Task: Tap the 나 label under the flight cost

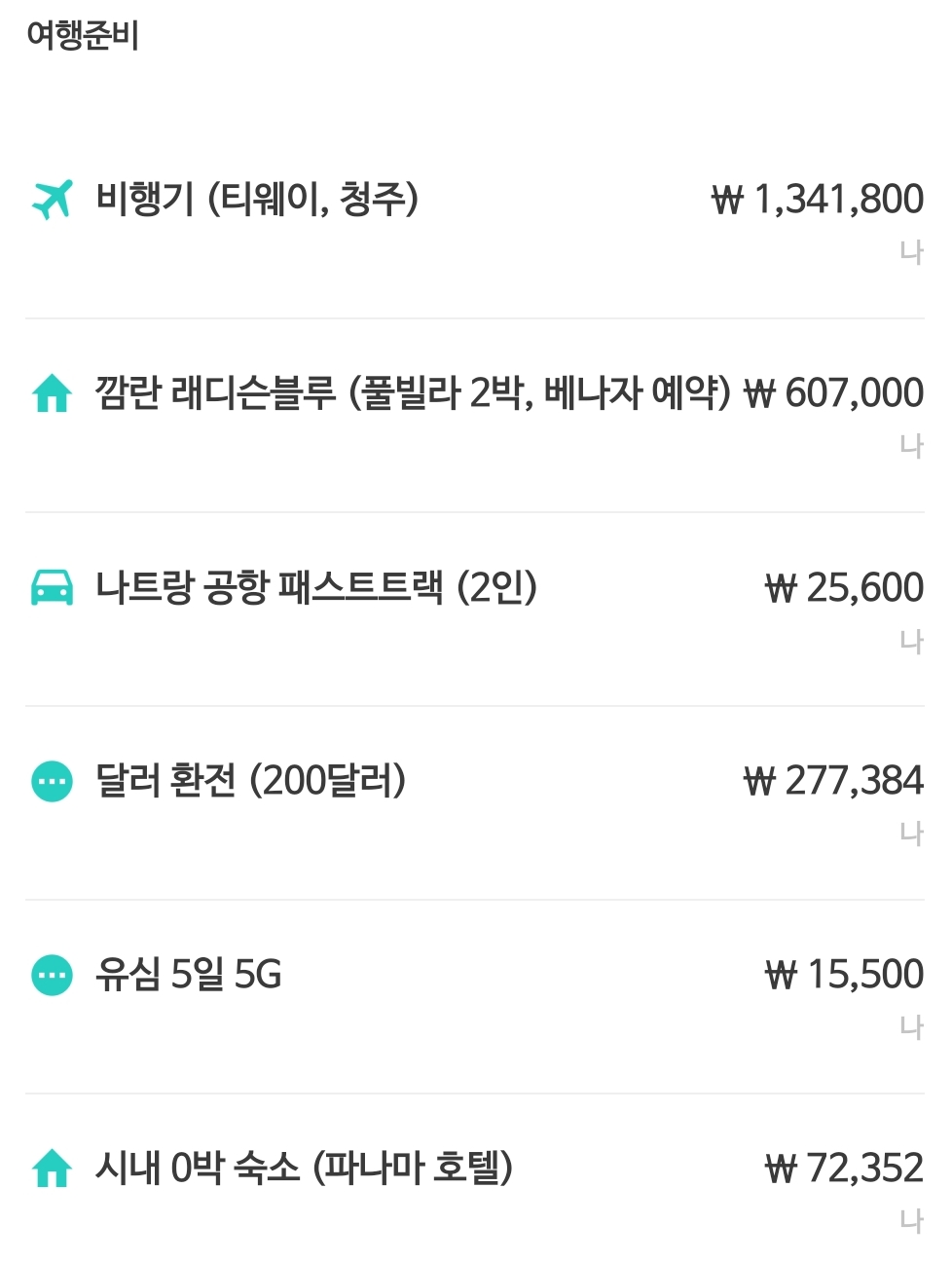Action: pyautogui.click(x=910, y=251)
